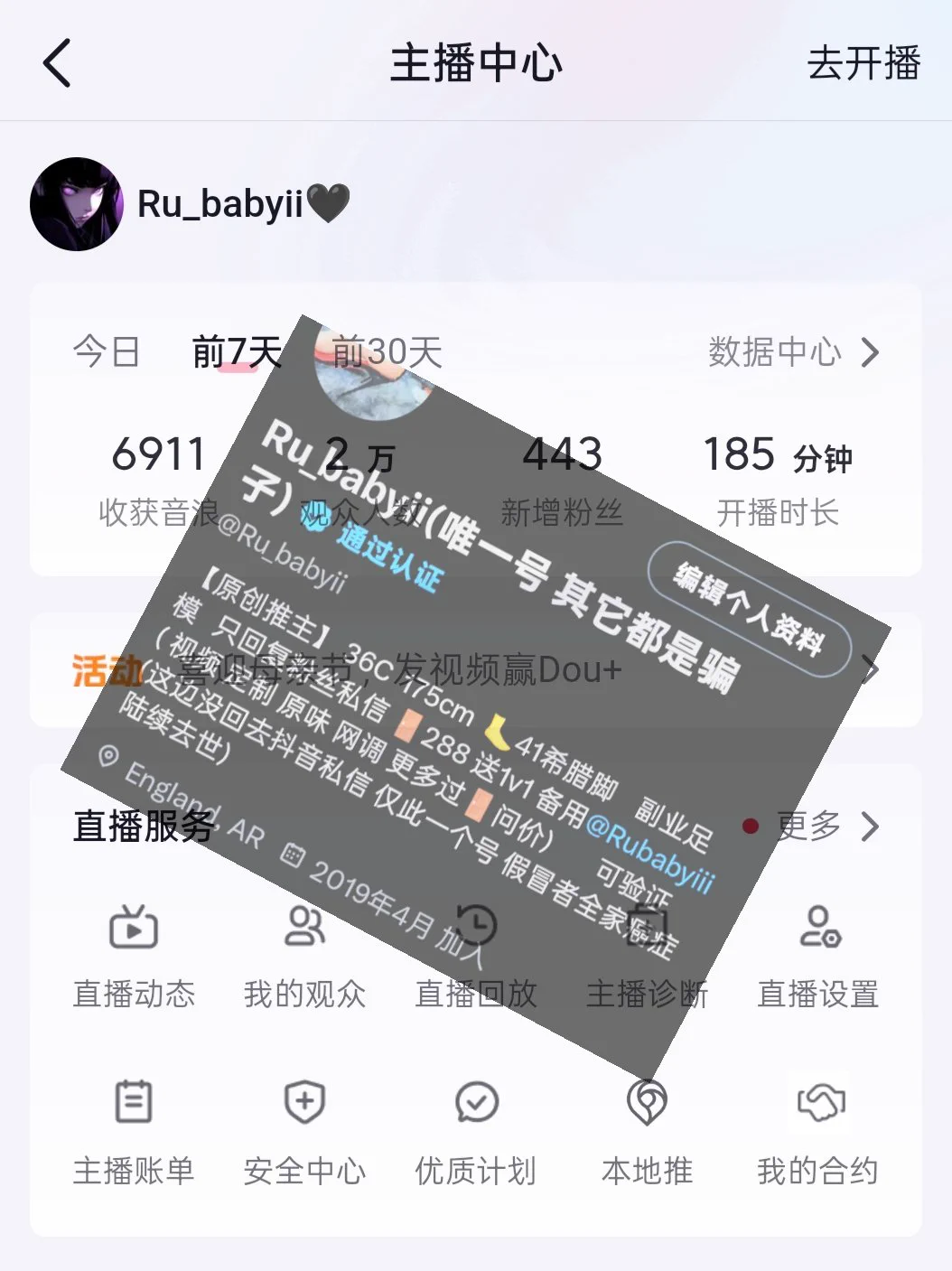Open 直播动态 live updates
The width and height of the screenshot is (952, 1271).
tap(134, 954)
